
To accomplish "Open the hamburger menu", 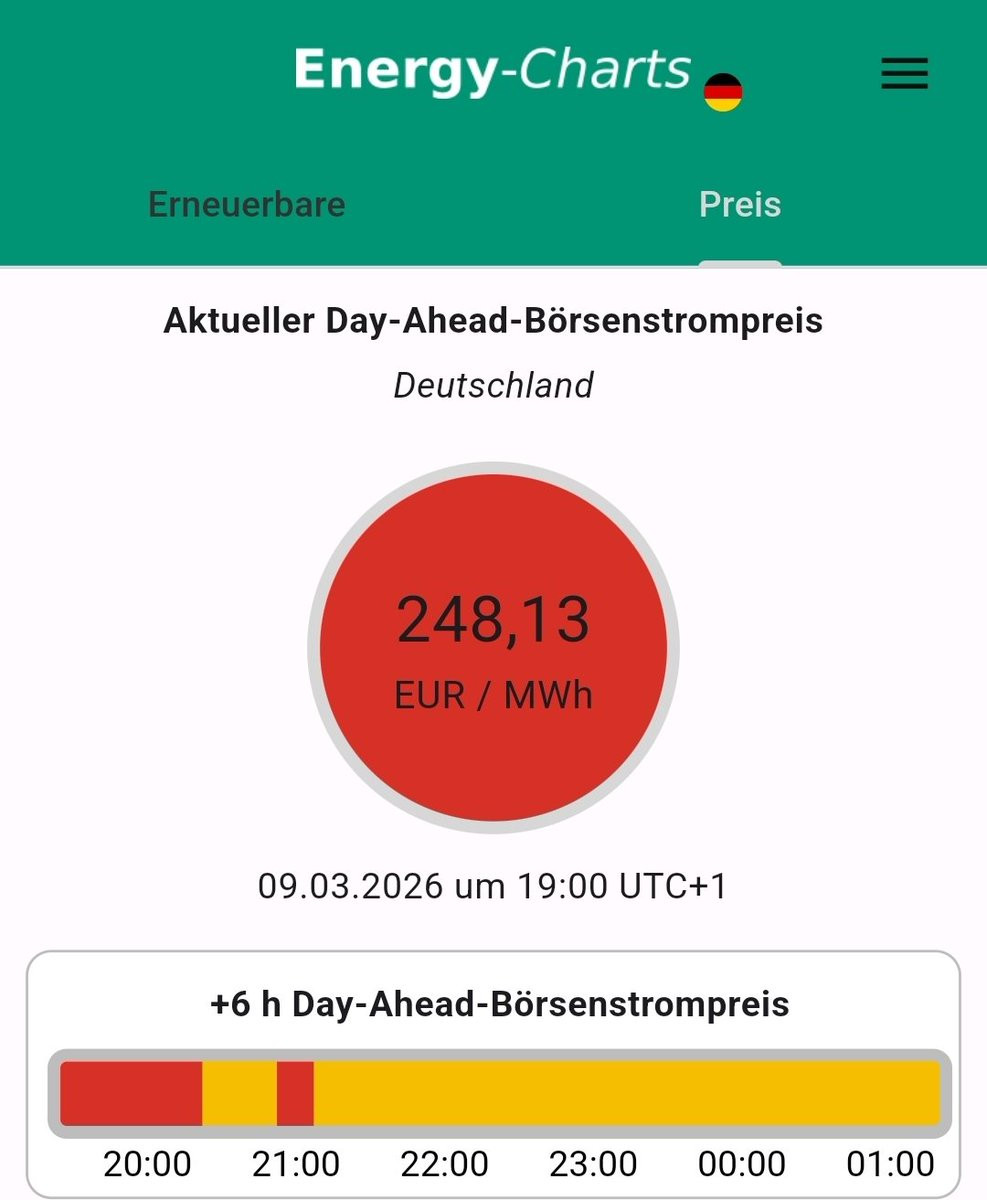I will 904,74.
